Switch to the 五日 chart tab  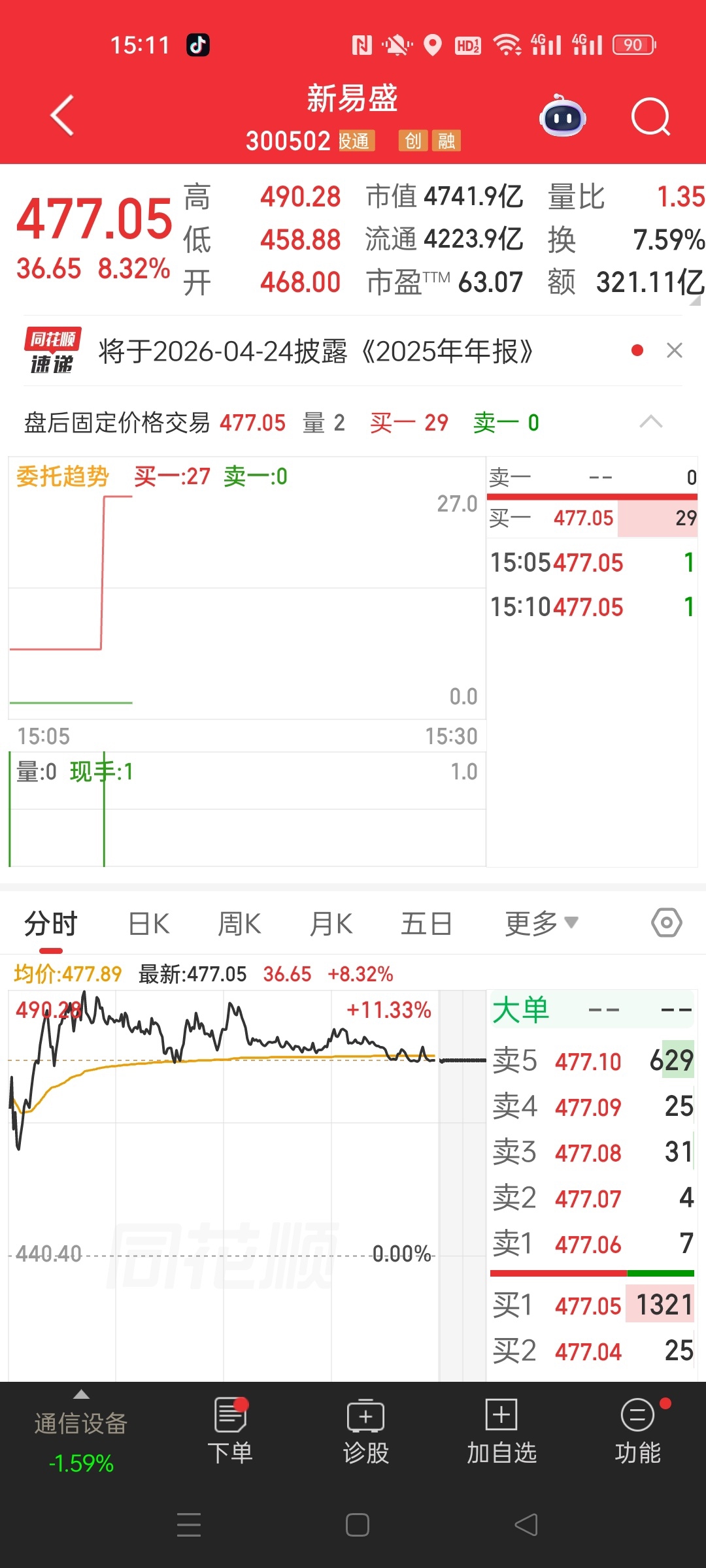pos(426,924)
